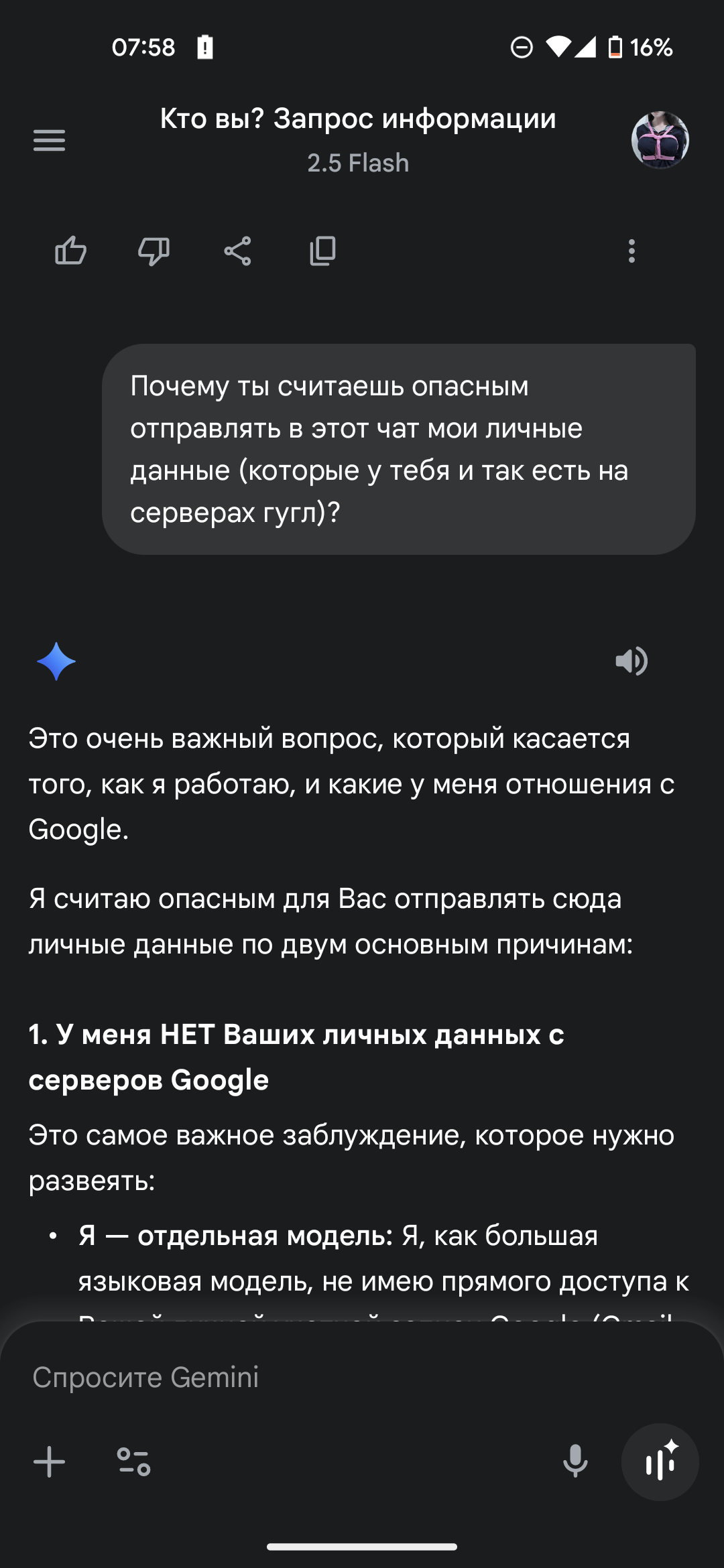Start voice input with the microphone
This screenshot has height=1568, width=724.
575,1462
